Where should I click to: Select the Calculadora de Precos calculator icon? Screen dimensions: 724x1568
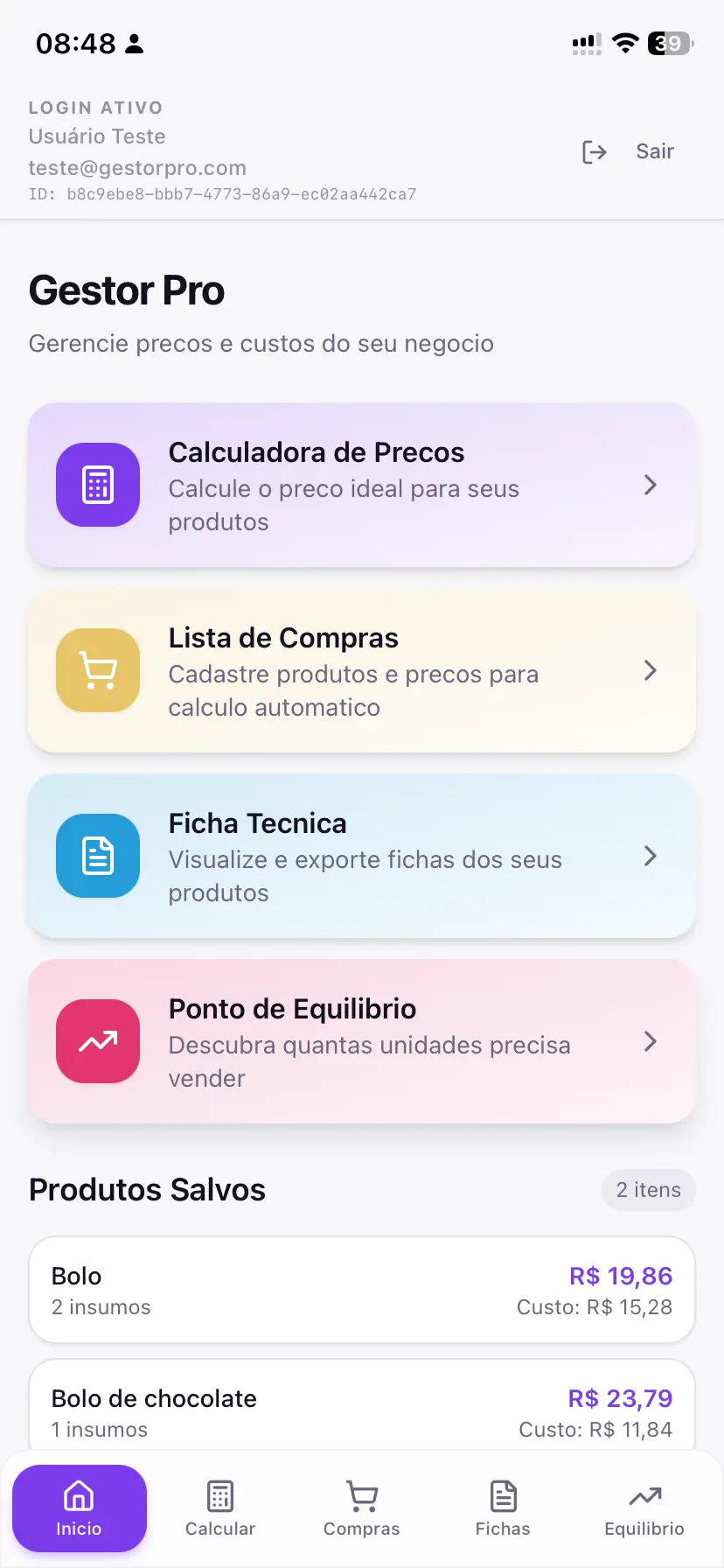[97, 486]
